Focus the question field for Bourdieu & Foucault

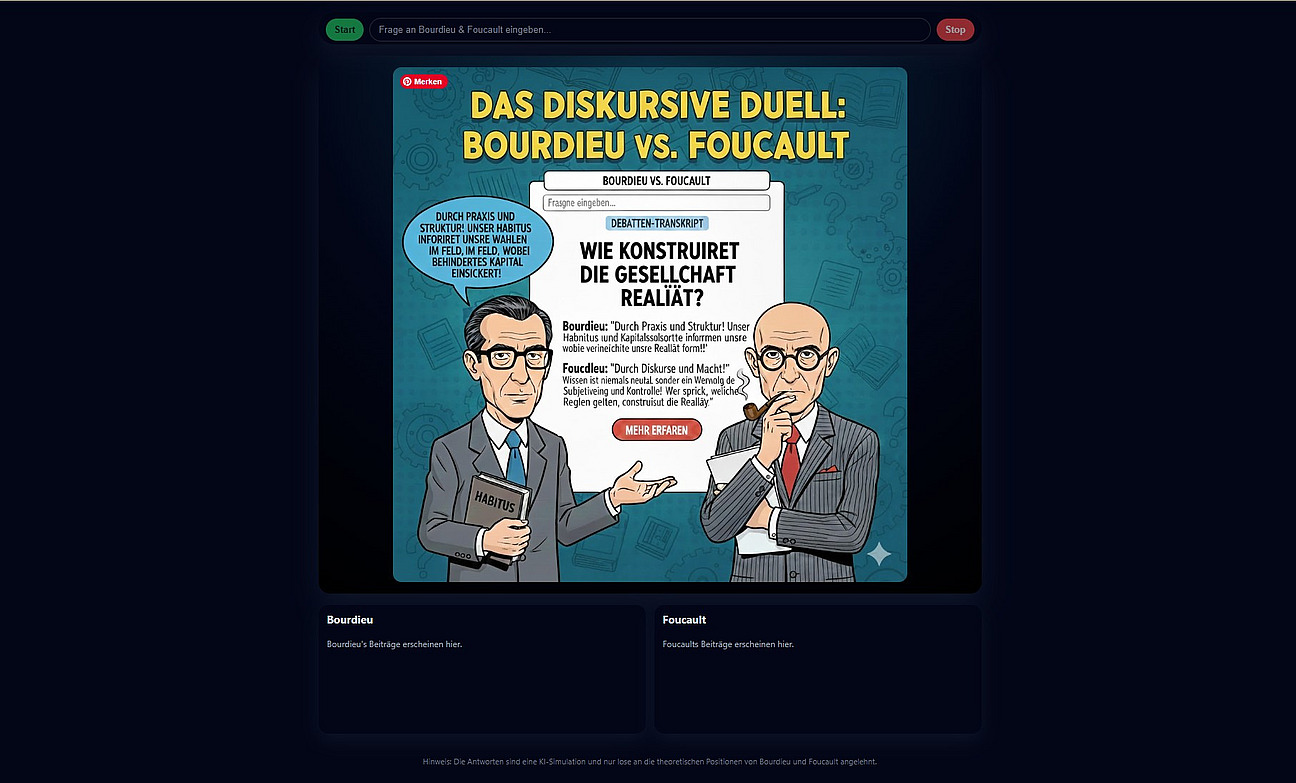point(649,30)
